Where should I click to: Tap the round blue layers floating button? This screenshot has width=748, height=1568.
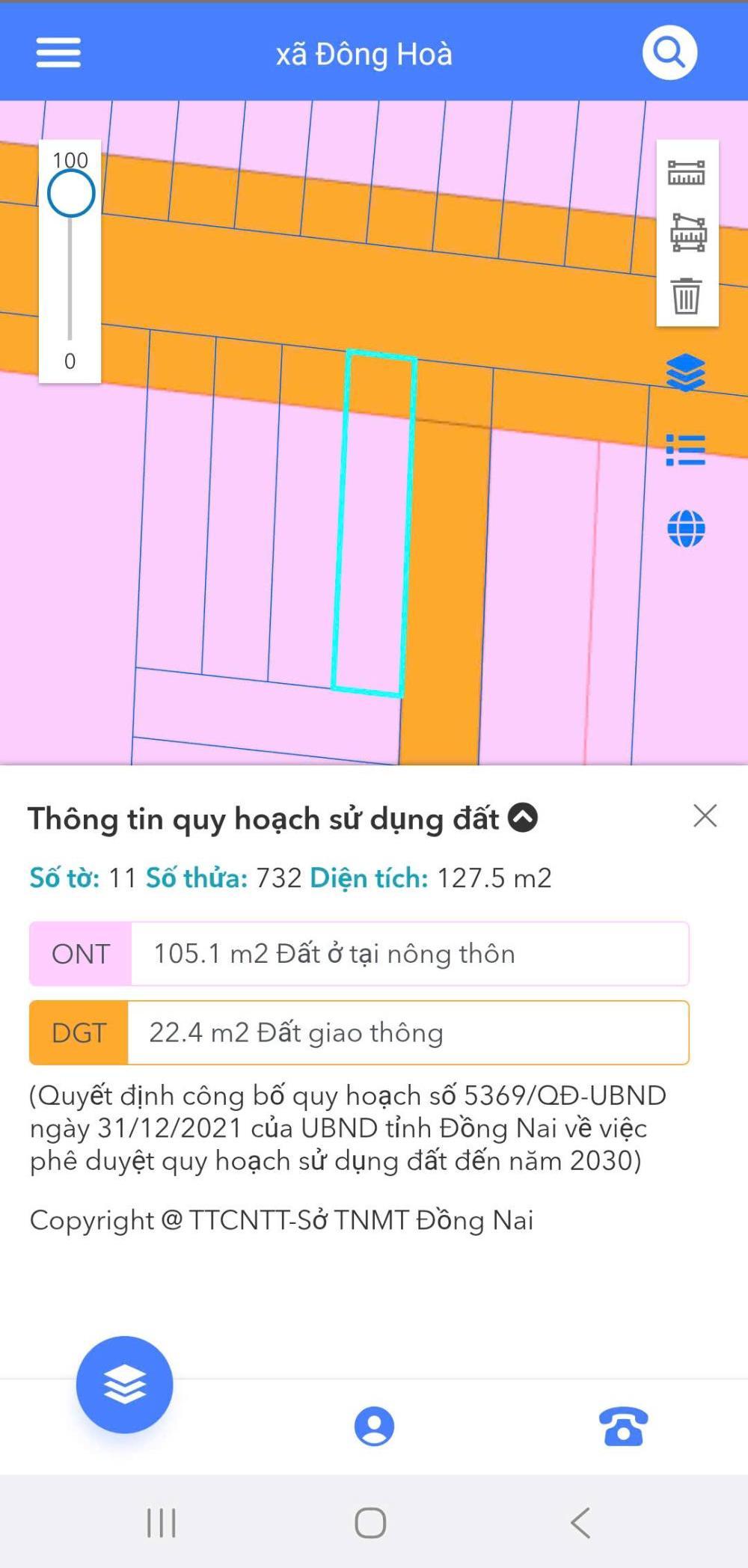[x=125, y=1385]
